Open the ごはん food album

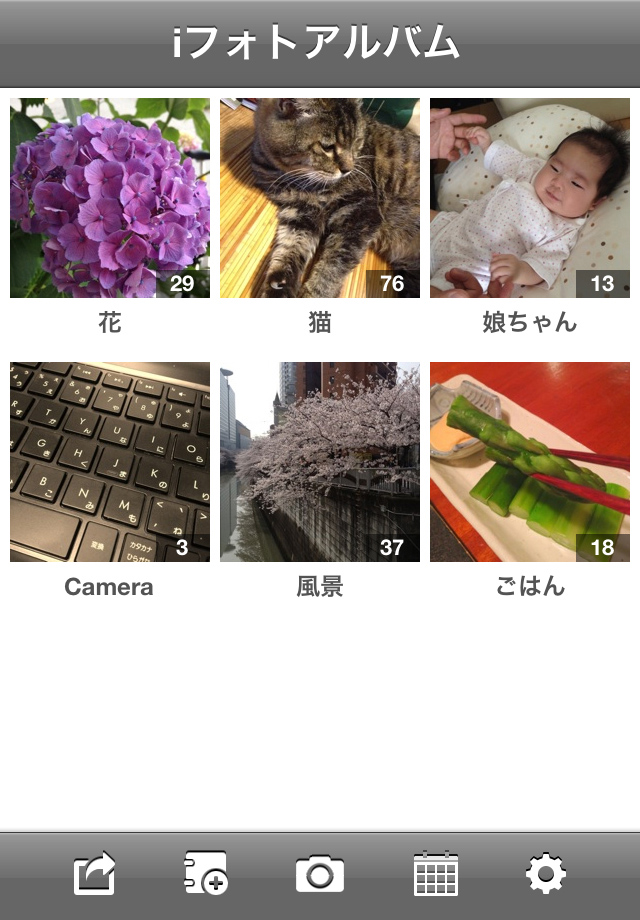click(530, 462)
